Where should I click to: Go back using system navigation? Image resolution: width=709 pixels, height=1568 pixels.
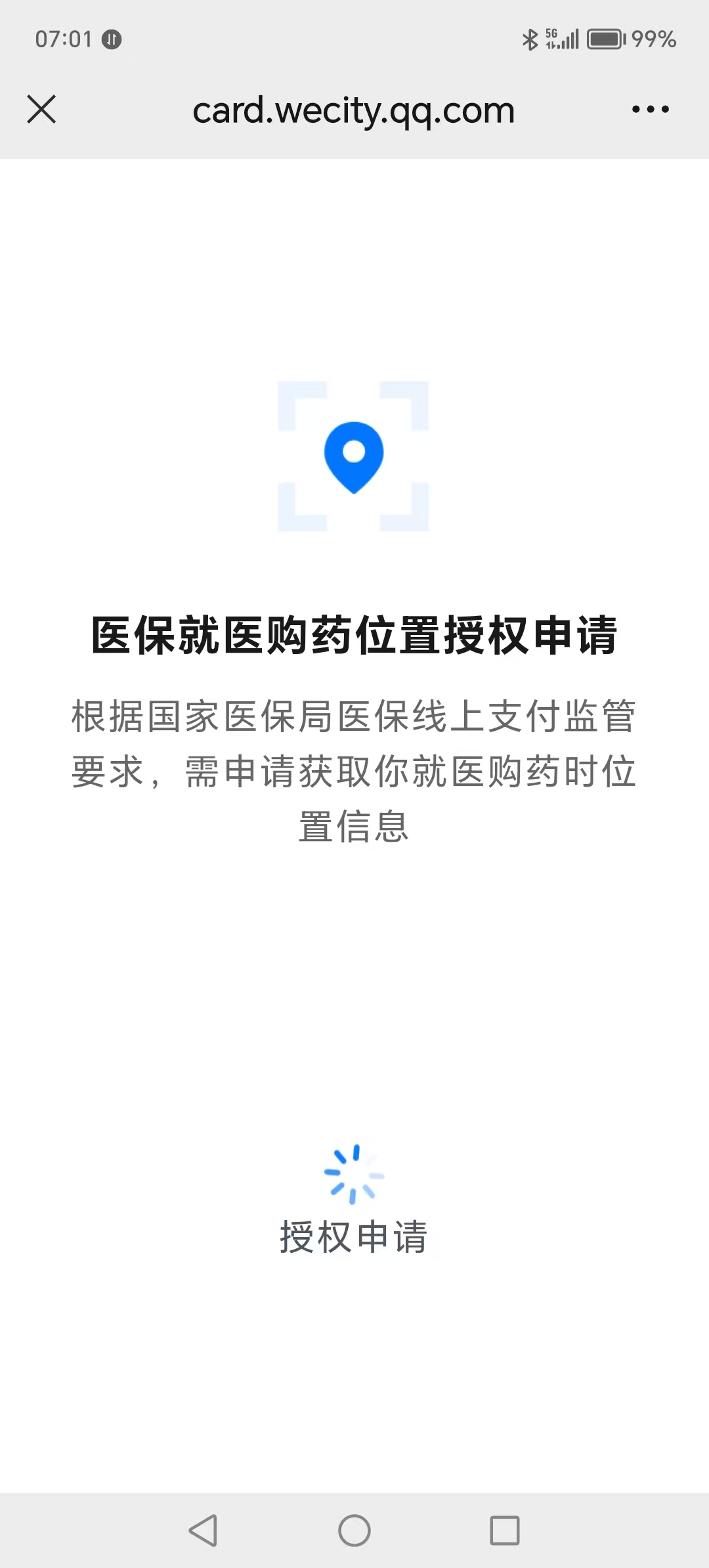204,1531
